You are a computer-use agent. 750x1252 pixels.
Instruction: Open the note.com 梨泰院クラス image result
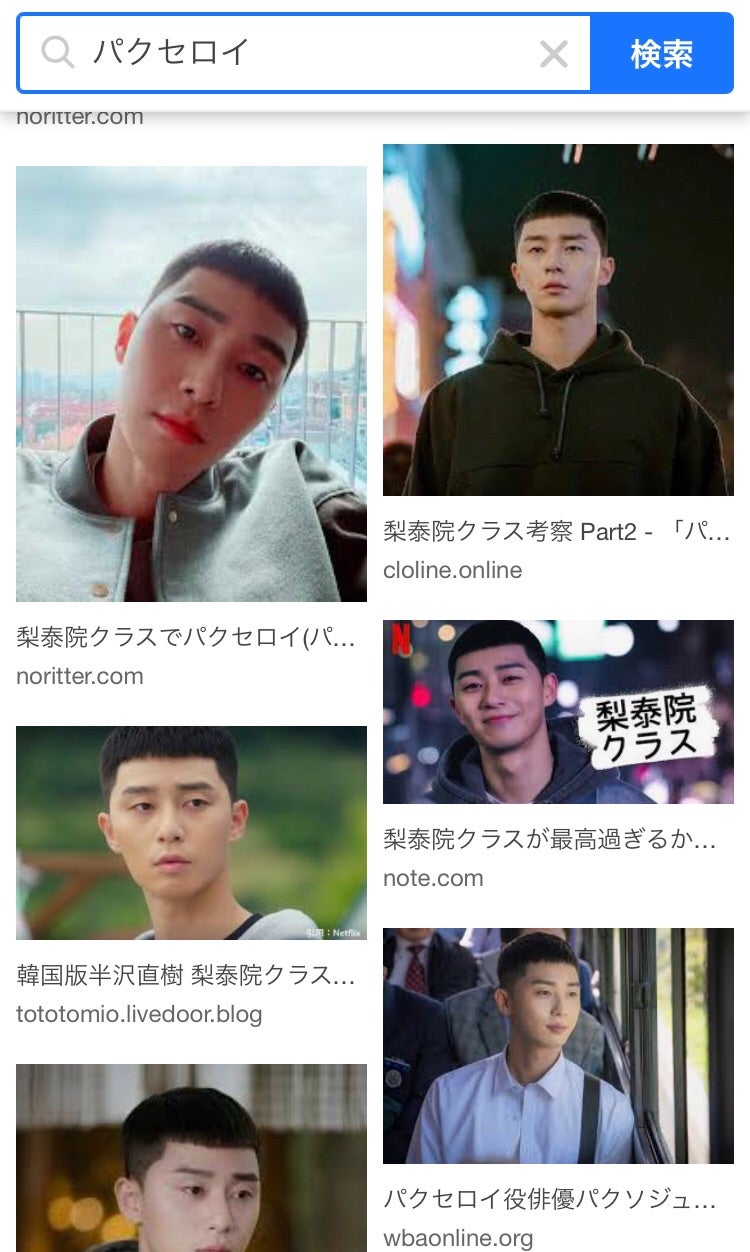558,712
